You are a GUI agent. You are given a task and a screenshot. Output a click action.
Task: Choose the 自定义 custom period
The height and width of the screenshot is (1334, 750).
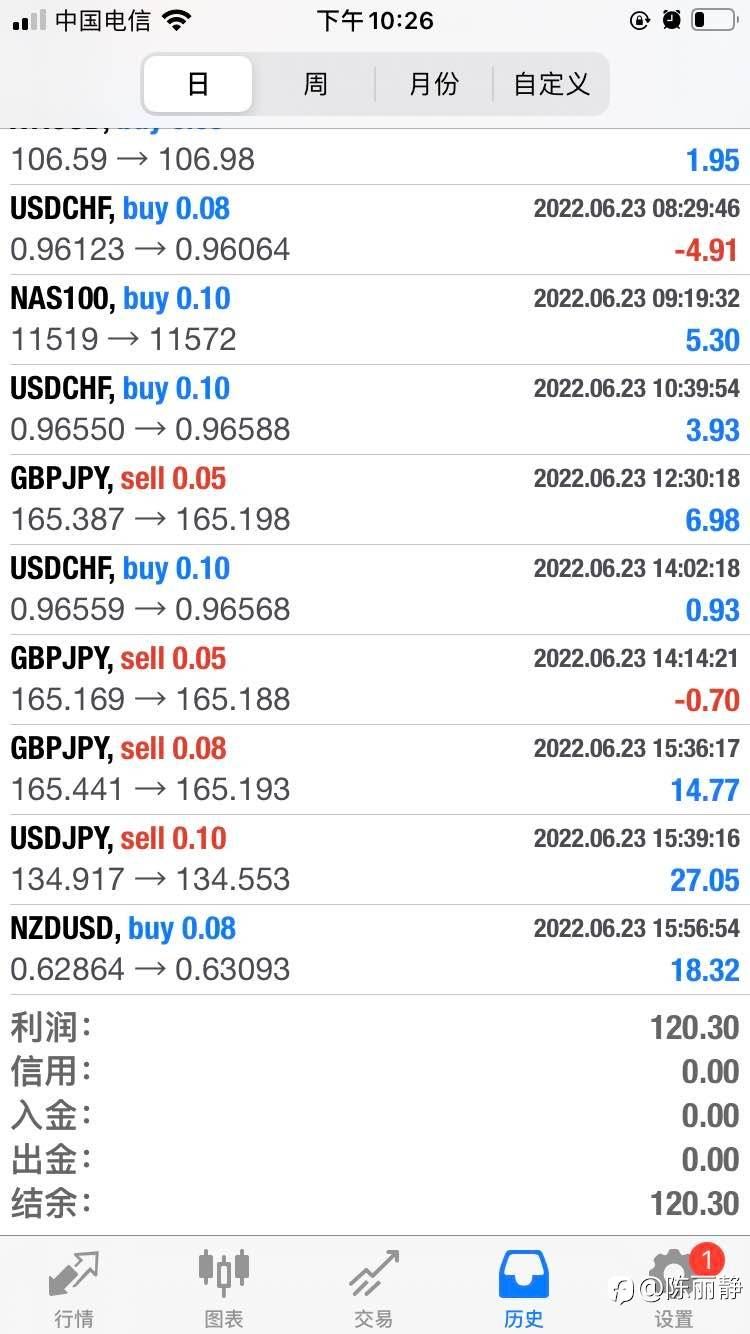click(x=551, y=84)
